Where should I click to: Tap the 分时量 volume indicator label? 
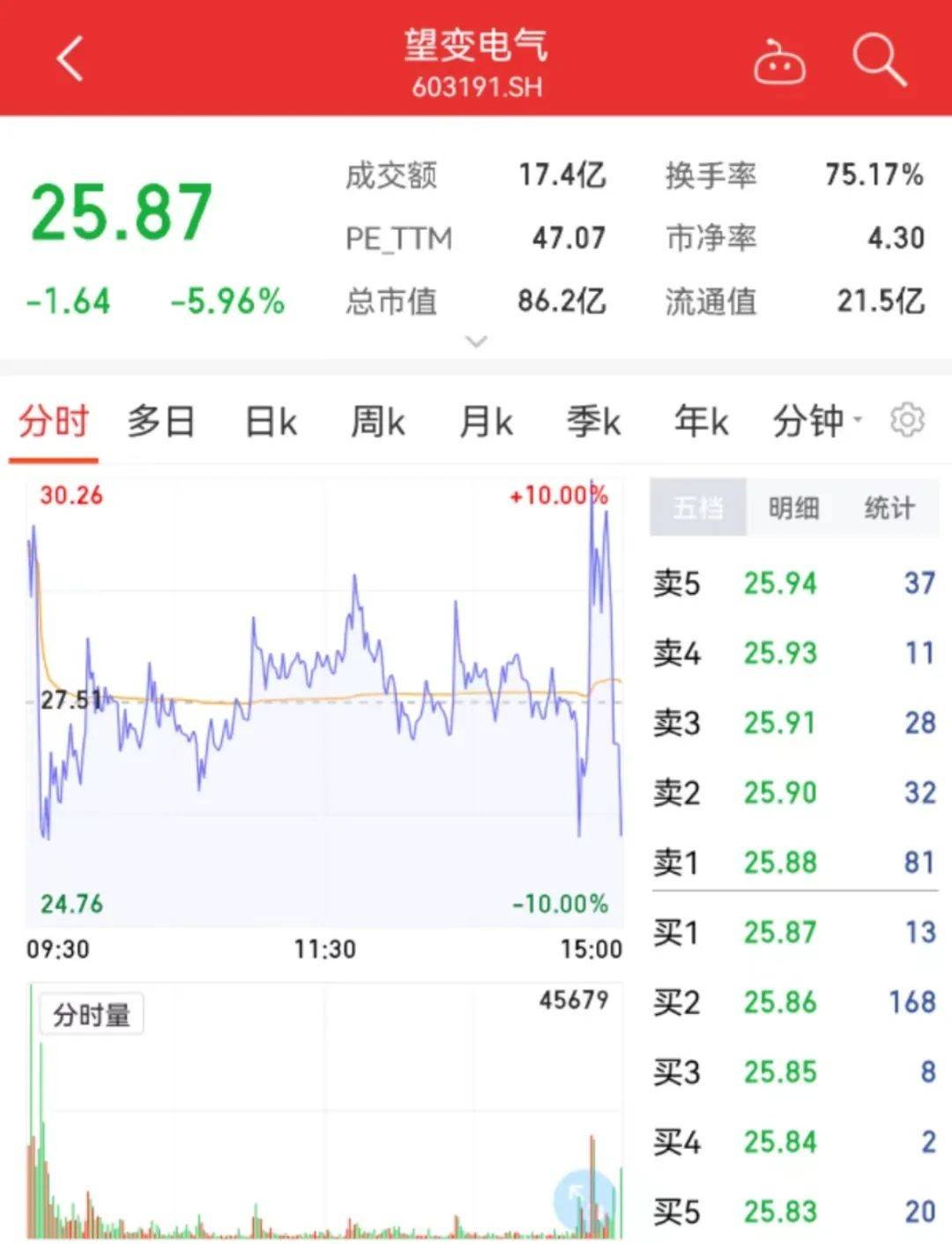pyautogui.click(x=92, y=1015)
